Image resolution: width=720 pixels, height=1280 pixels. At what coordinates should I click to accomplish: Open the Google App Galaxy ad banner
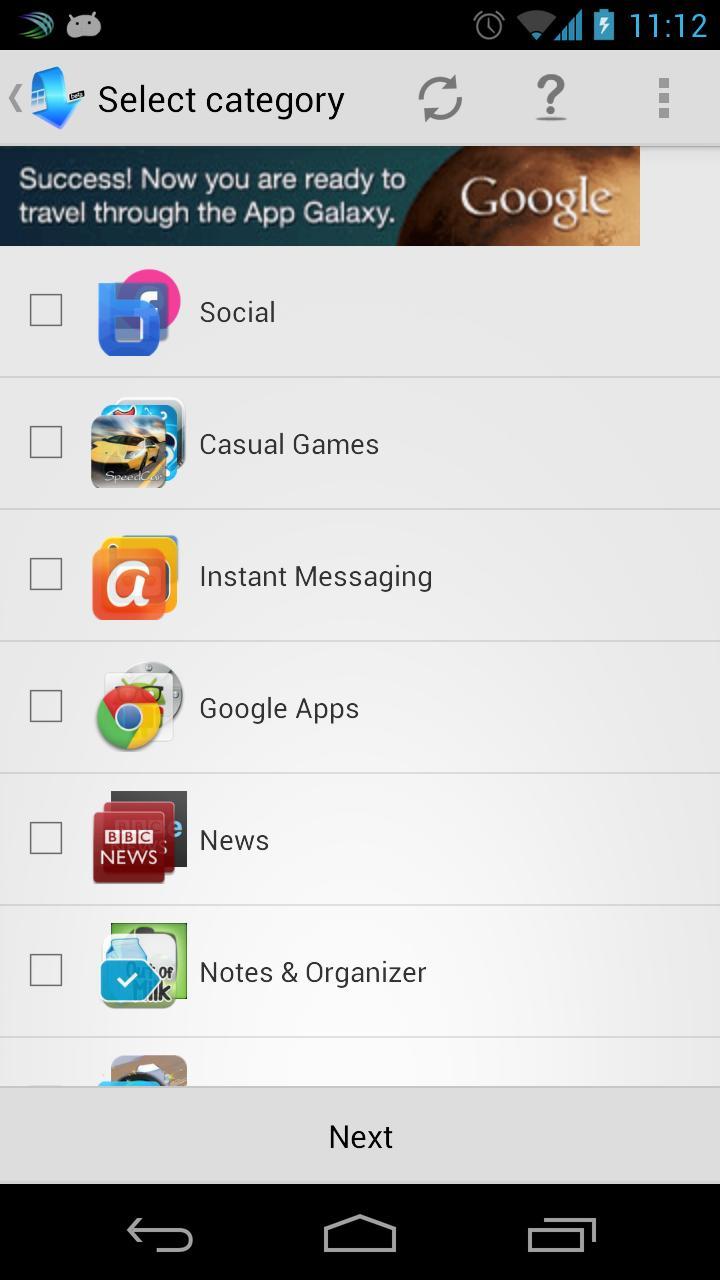pos(320,196)
